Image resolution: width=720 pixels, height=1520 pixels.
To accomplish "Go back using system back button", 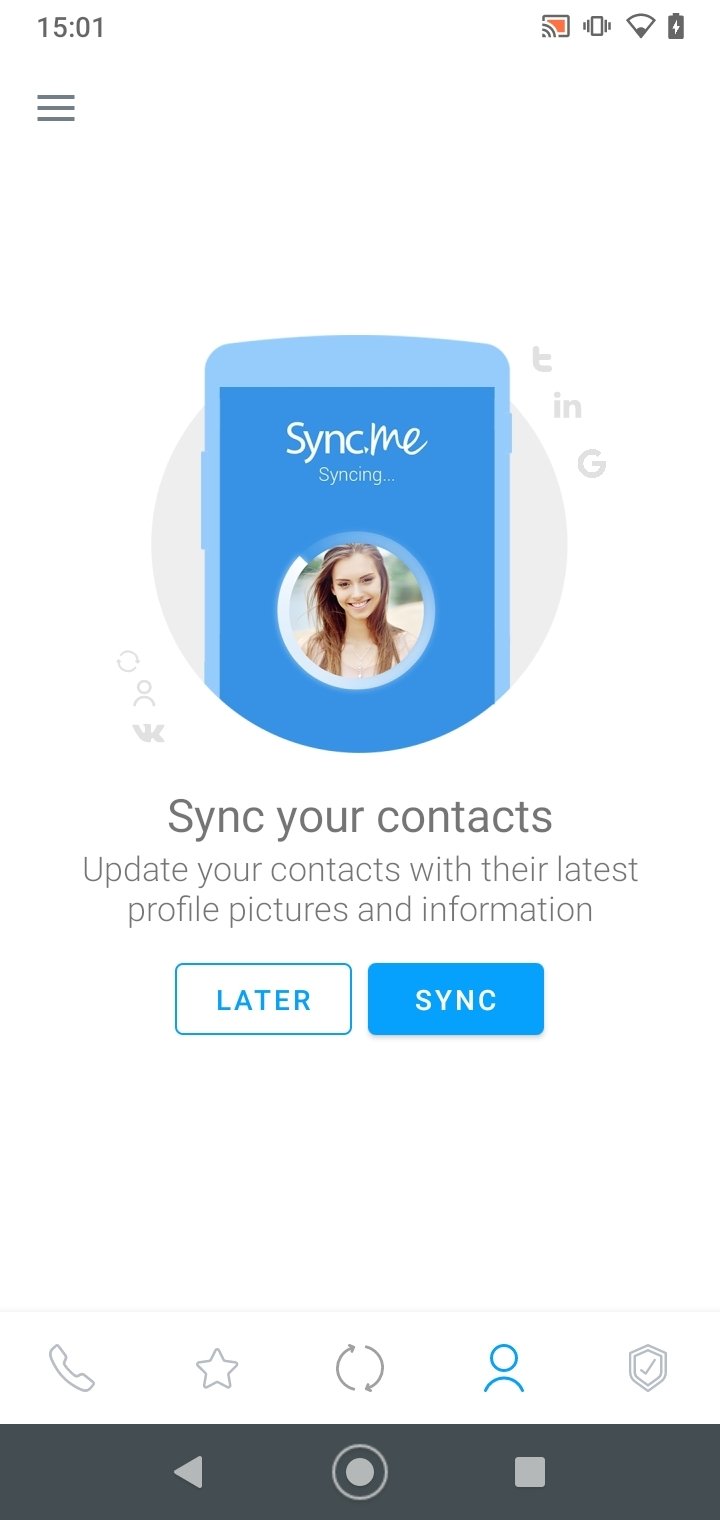I will (188, 1472).
